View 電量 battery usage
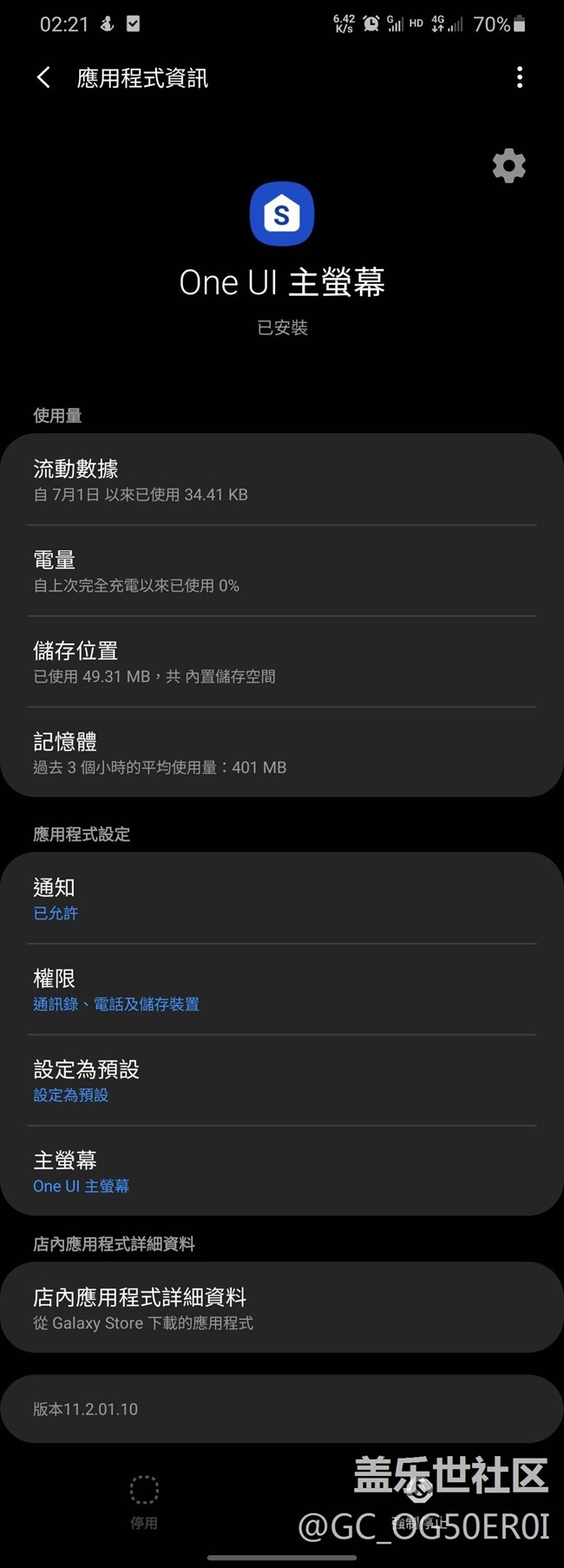Screen dimensions: 564x1568 tap(282, 571)
